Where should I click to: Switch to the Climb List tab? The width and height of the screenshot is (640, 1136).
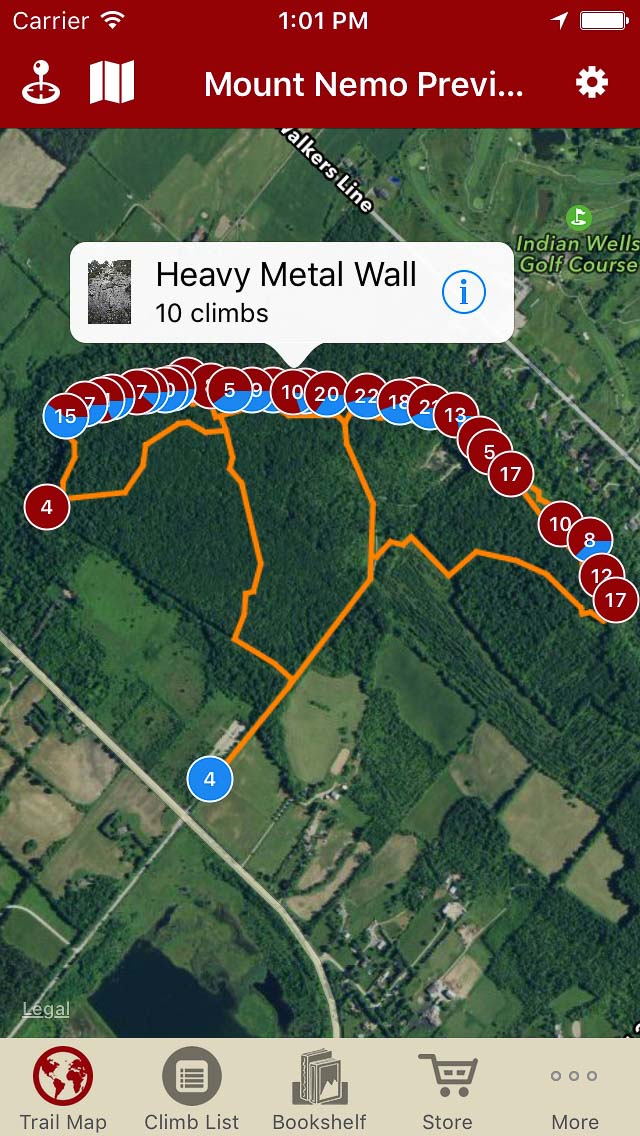(x=191, y=1089)
